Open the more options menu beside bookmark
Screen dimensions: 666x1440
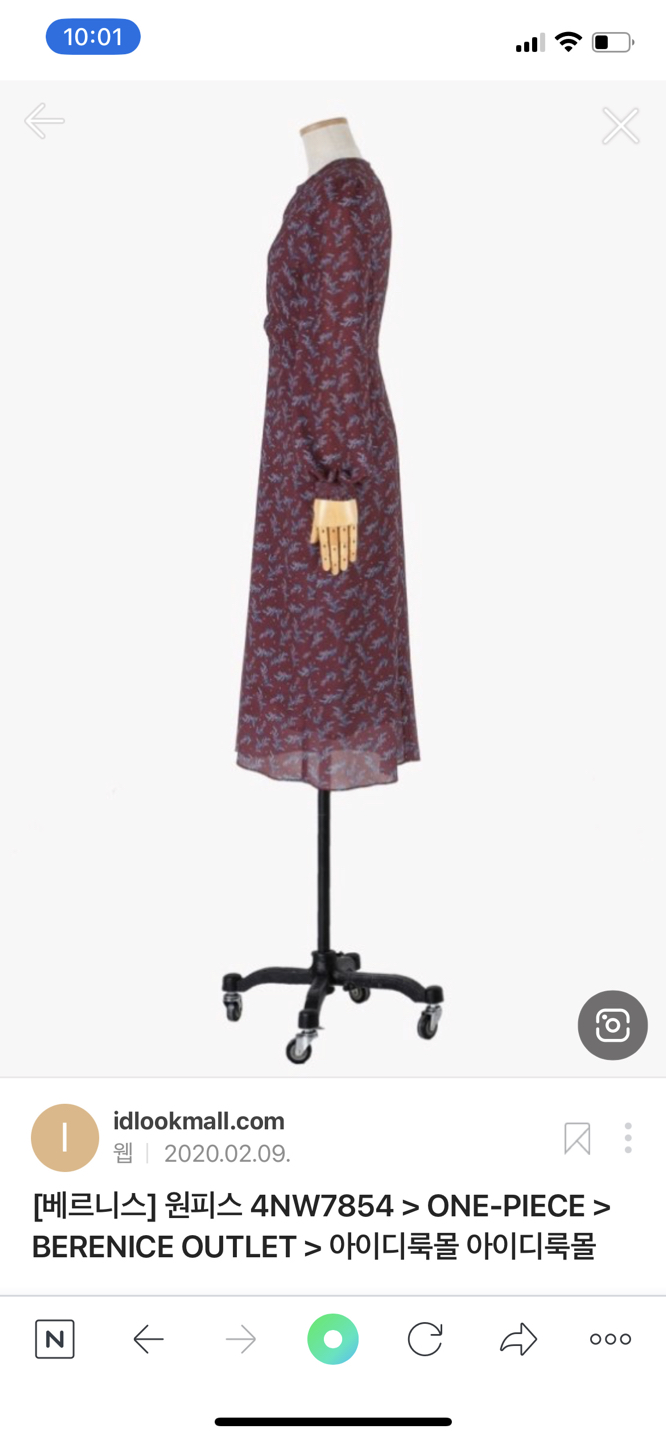628,1138
